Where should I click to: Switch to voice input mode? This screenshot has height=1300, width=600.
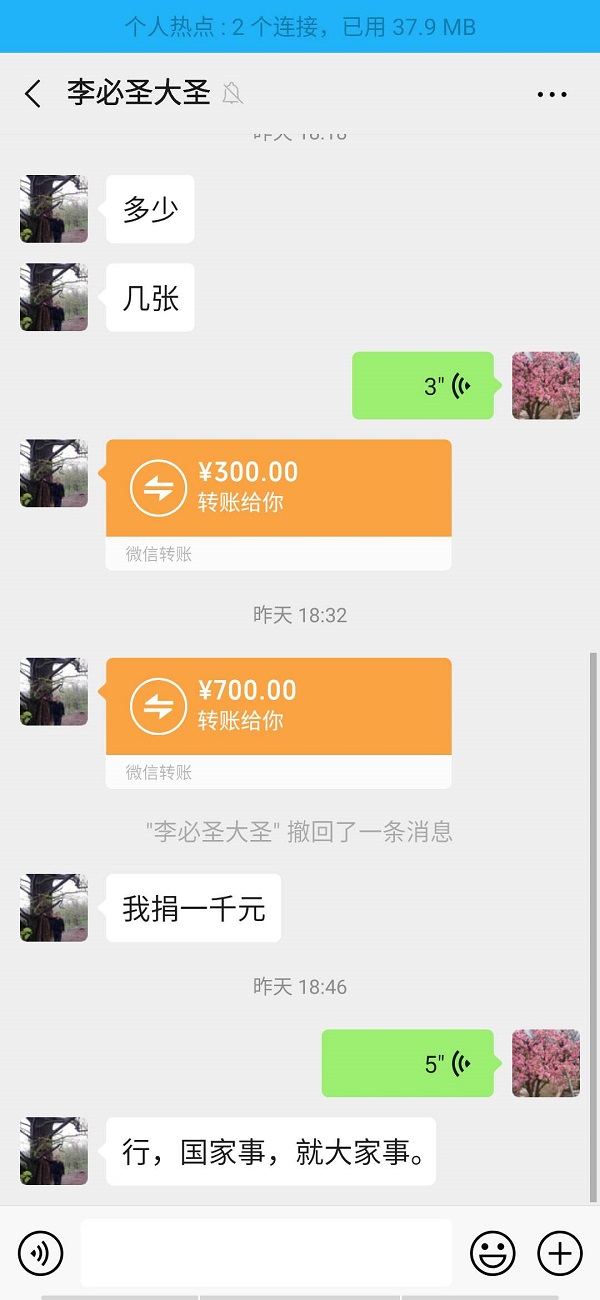click(x=40, y=1252)
